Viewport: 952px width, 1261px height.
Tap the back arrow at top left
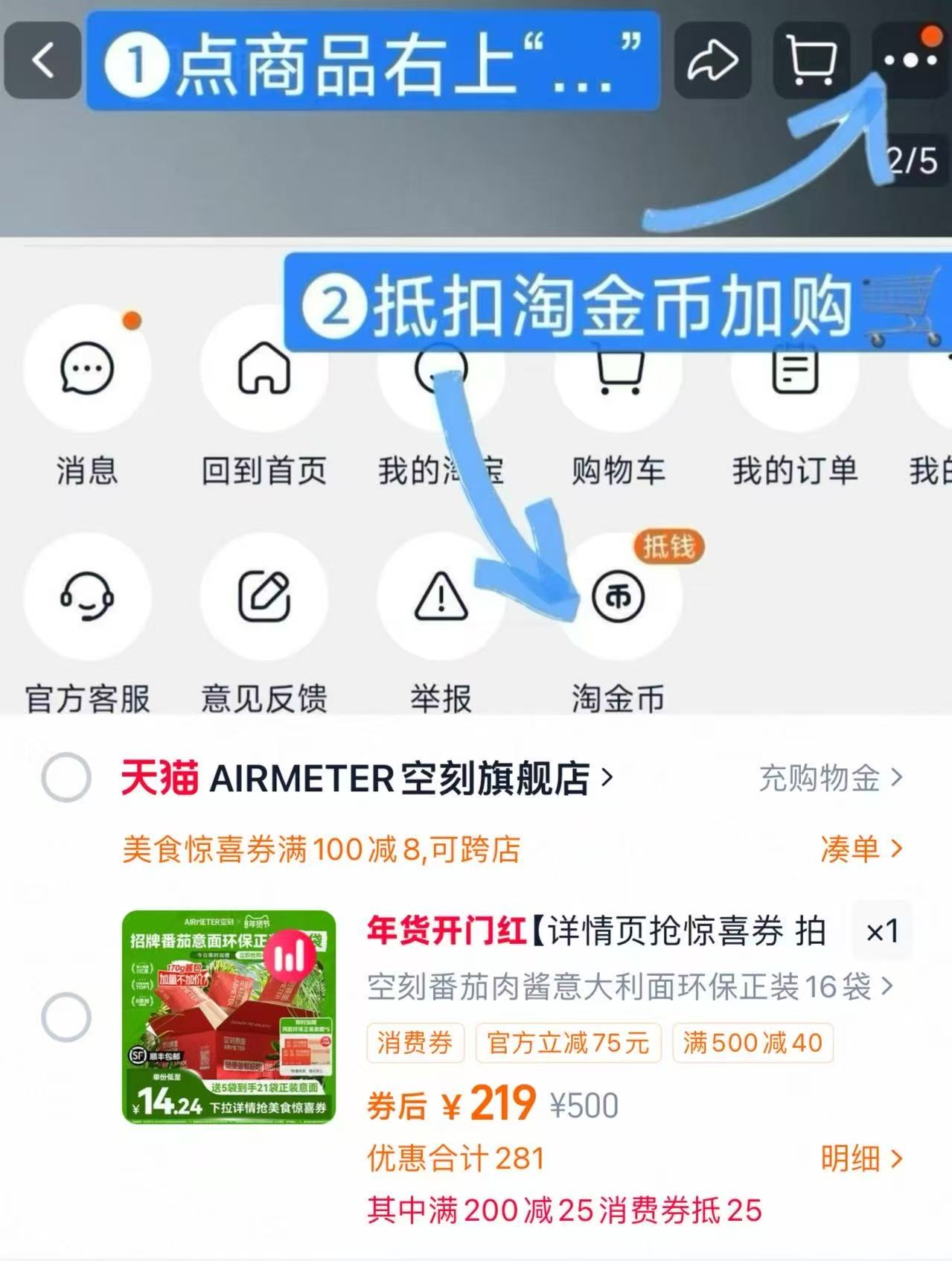pyautogui.click(x=42, y=61)
